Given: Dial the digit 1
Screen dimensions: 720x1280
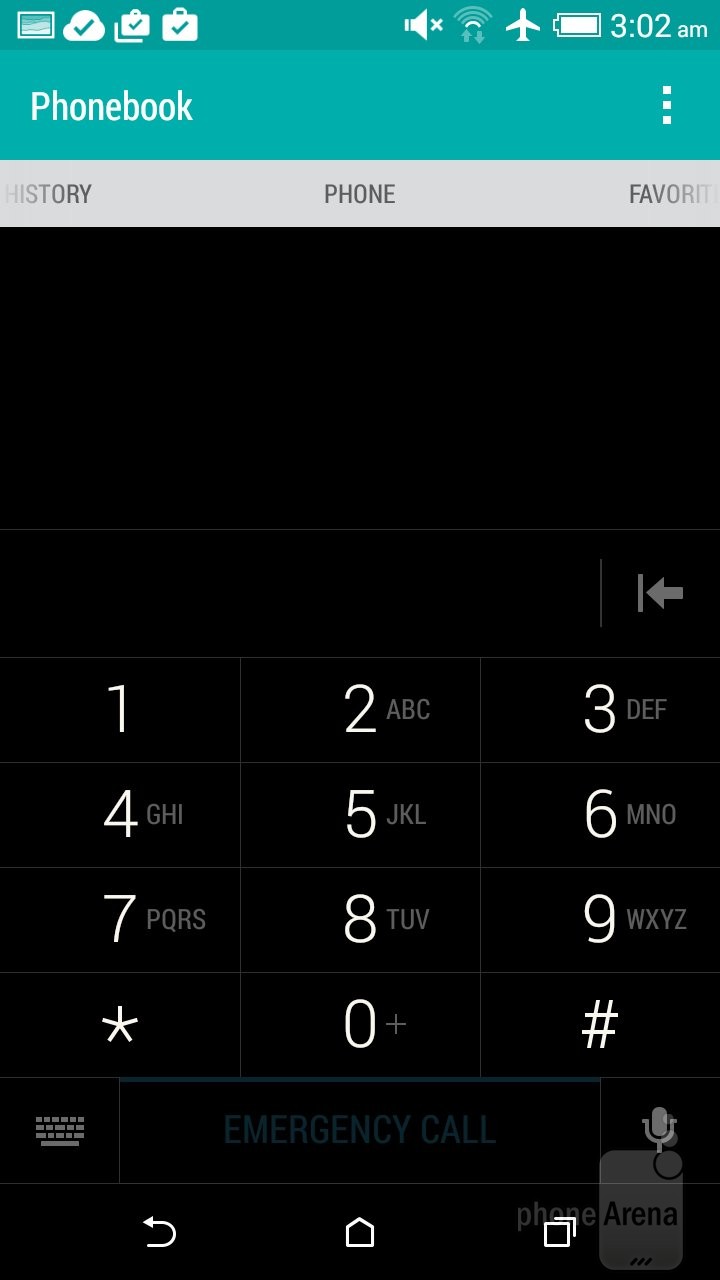Looking at the screenshot, I should pyautogui.click(x=120, y=710).
